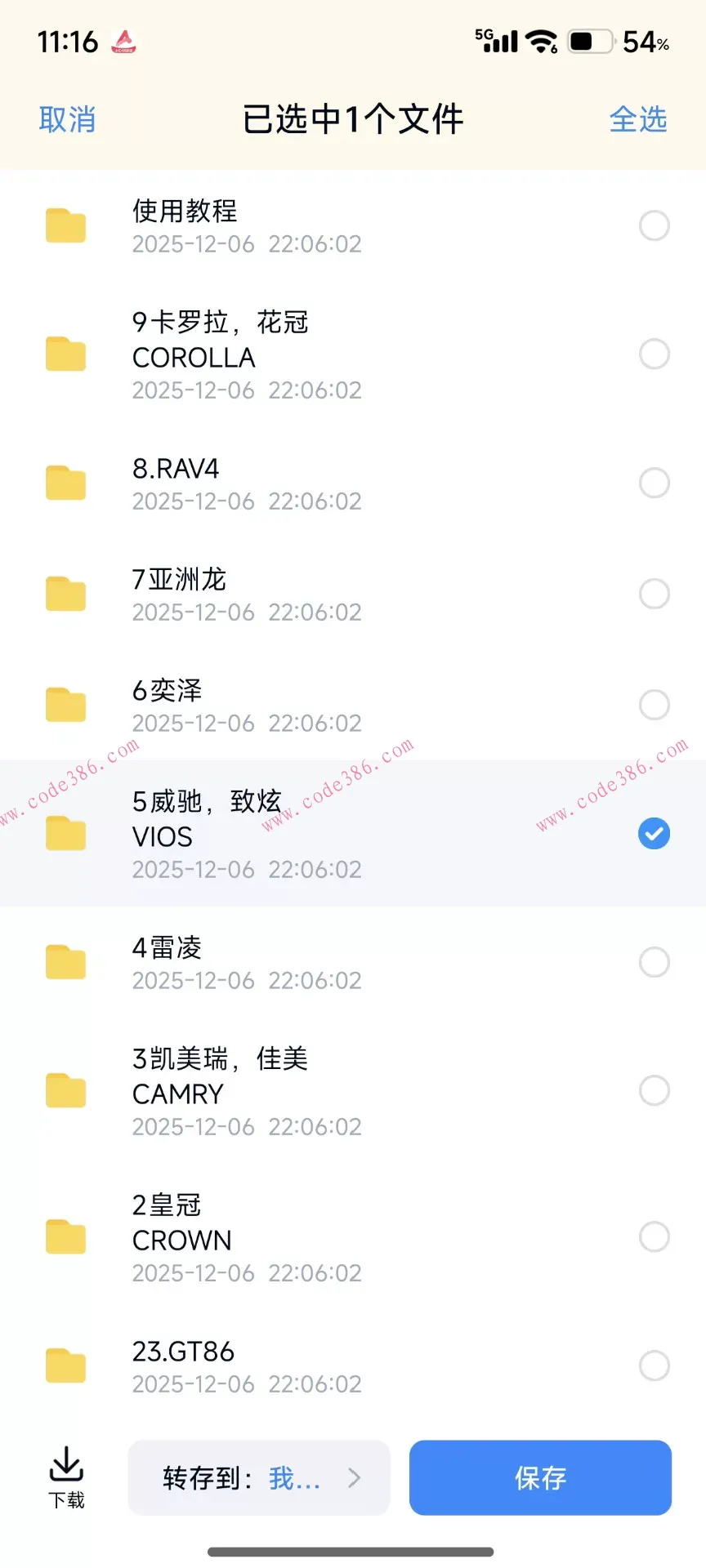Open the 23.GT86 folder icon
Viewport: 706px width, 1568px height.
[x=66, y=1366]
